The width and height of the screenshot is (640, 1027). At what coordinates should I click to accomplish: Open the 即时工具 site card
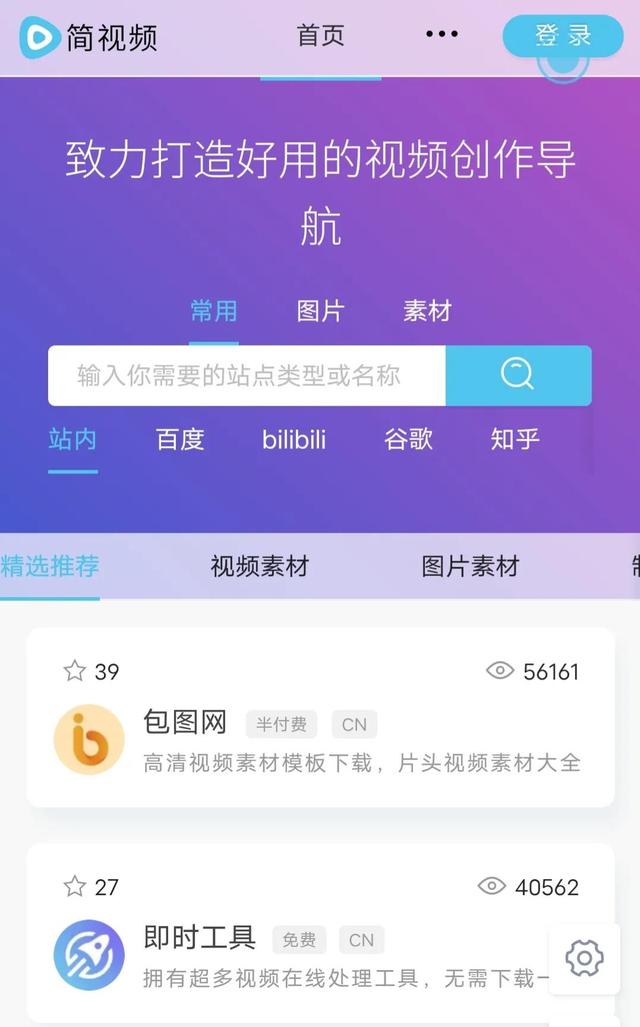click(300, 955)
